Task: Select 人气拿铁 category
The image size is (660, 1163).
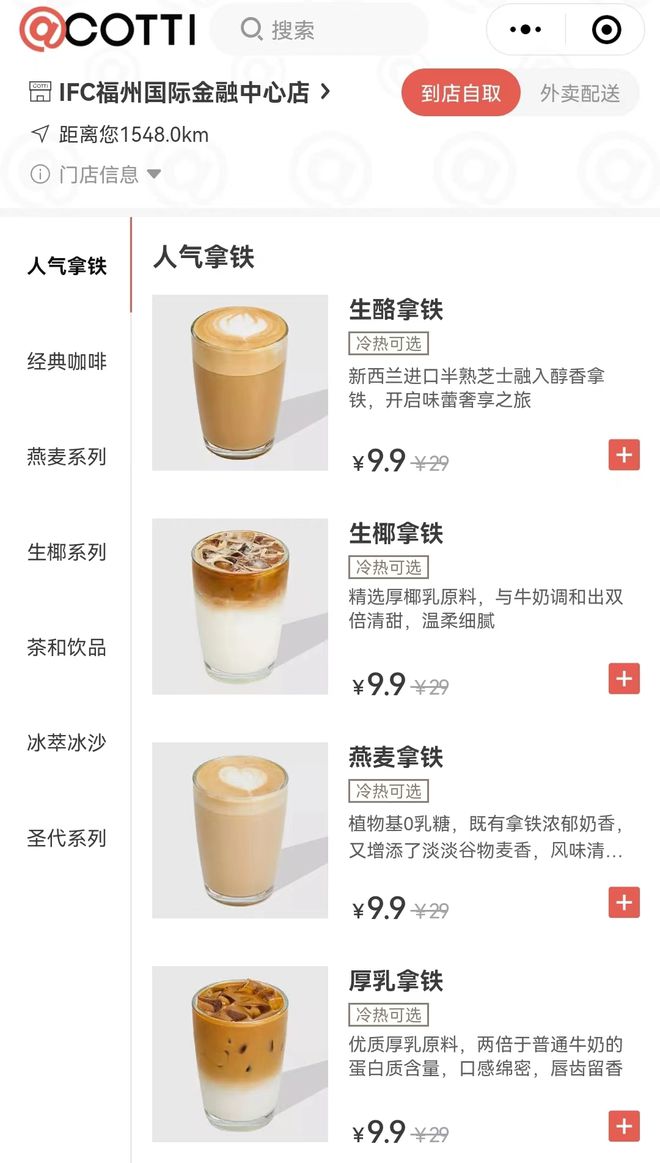Action: (66, 266)
